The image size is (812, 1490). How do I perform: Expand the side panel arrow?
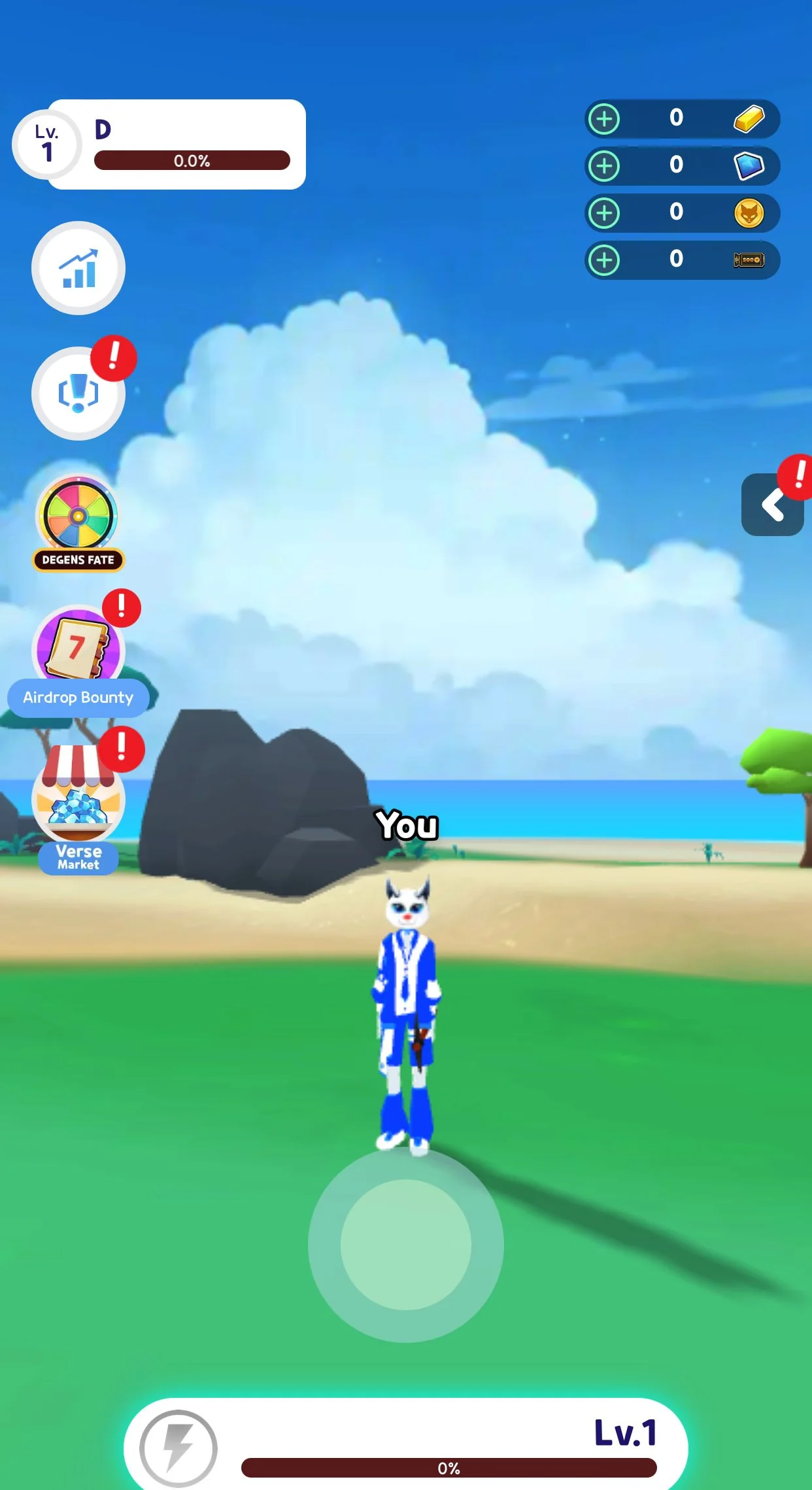coord(773,505)
